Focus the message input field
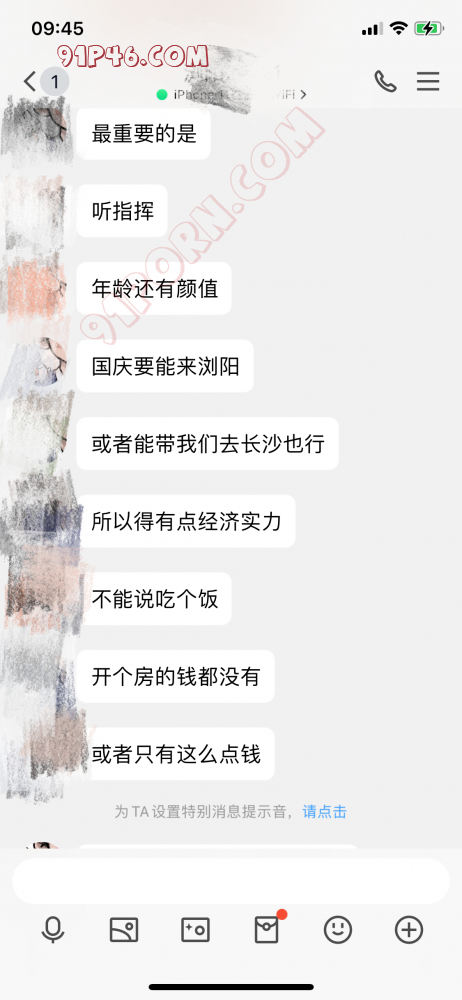 (x=231, y=881)
